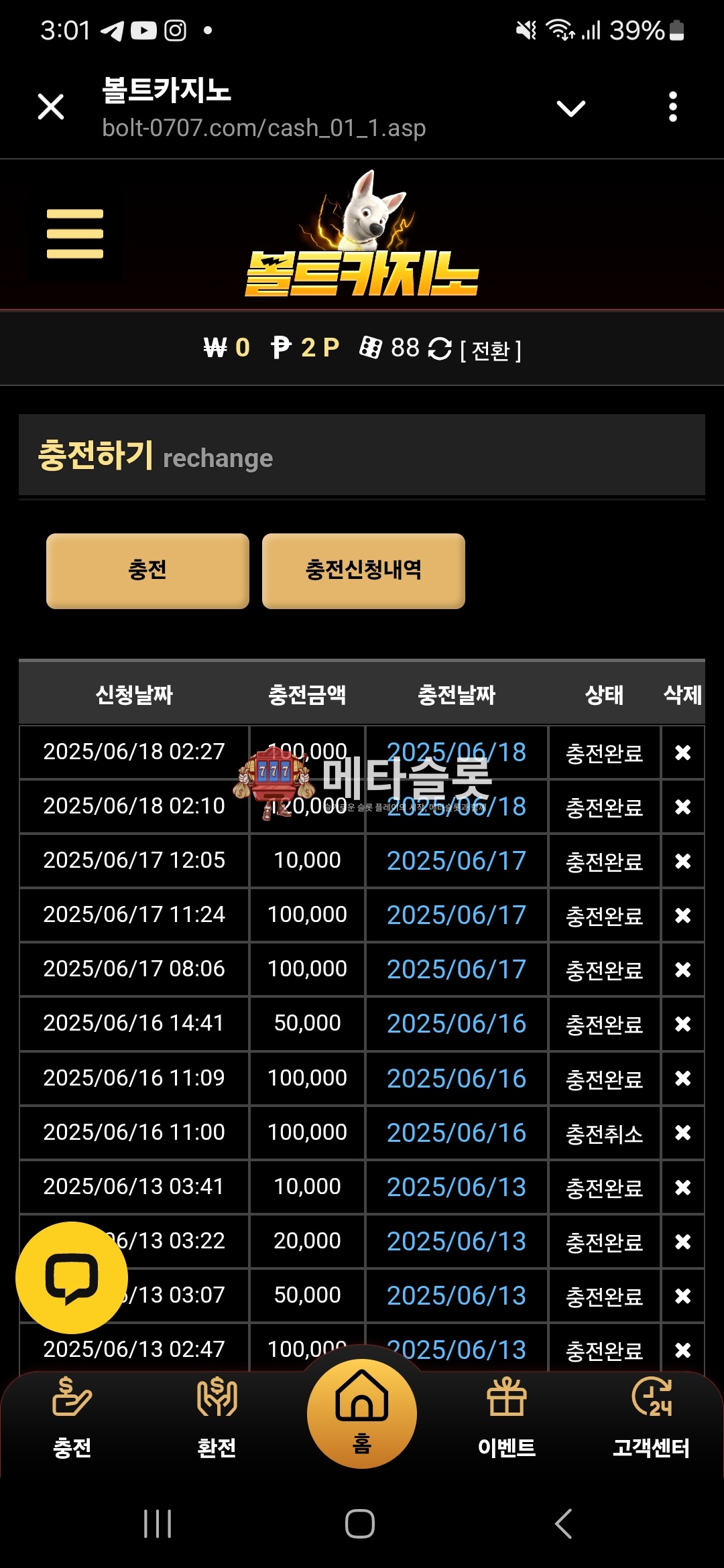Delete the 2025/06/13 03:41 entry
The width and height of the screenshot is (724, 1568).
[682, 1187]
